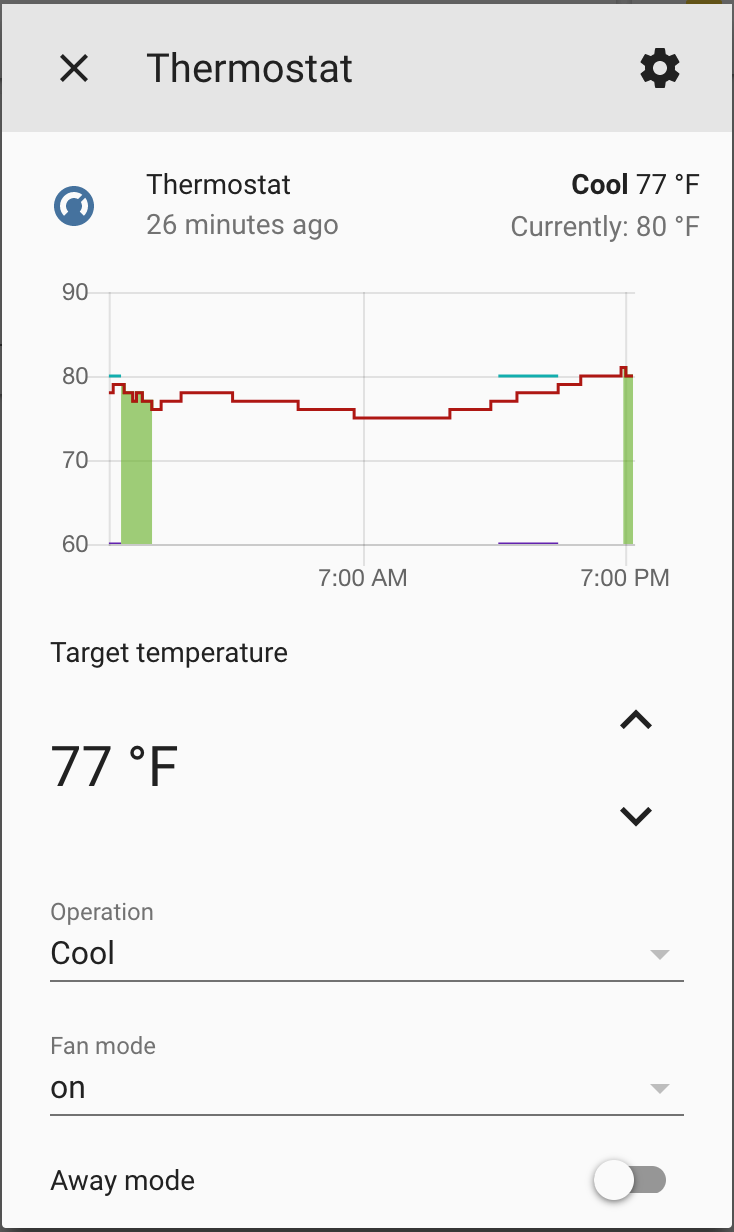Select the Thermostat title in the header
This screenshot has height=1232, width=734.
249,68
